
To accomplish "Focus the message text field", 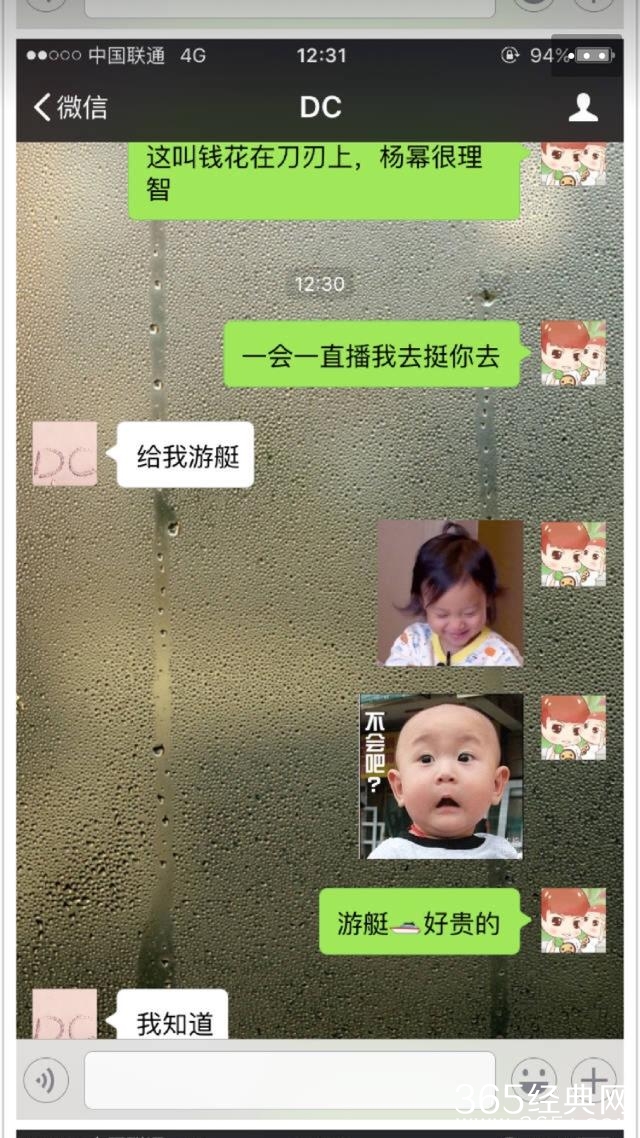I will click(x=289, y=1080).
